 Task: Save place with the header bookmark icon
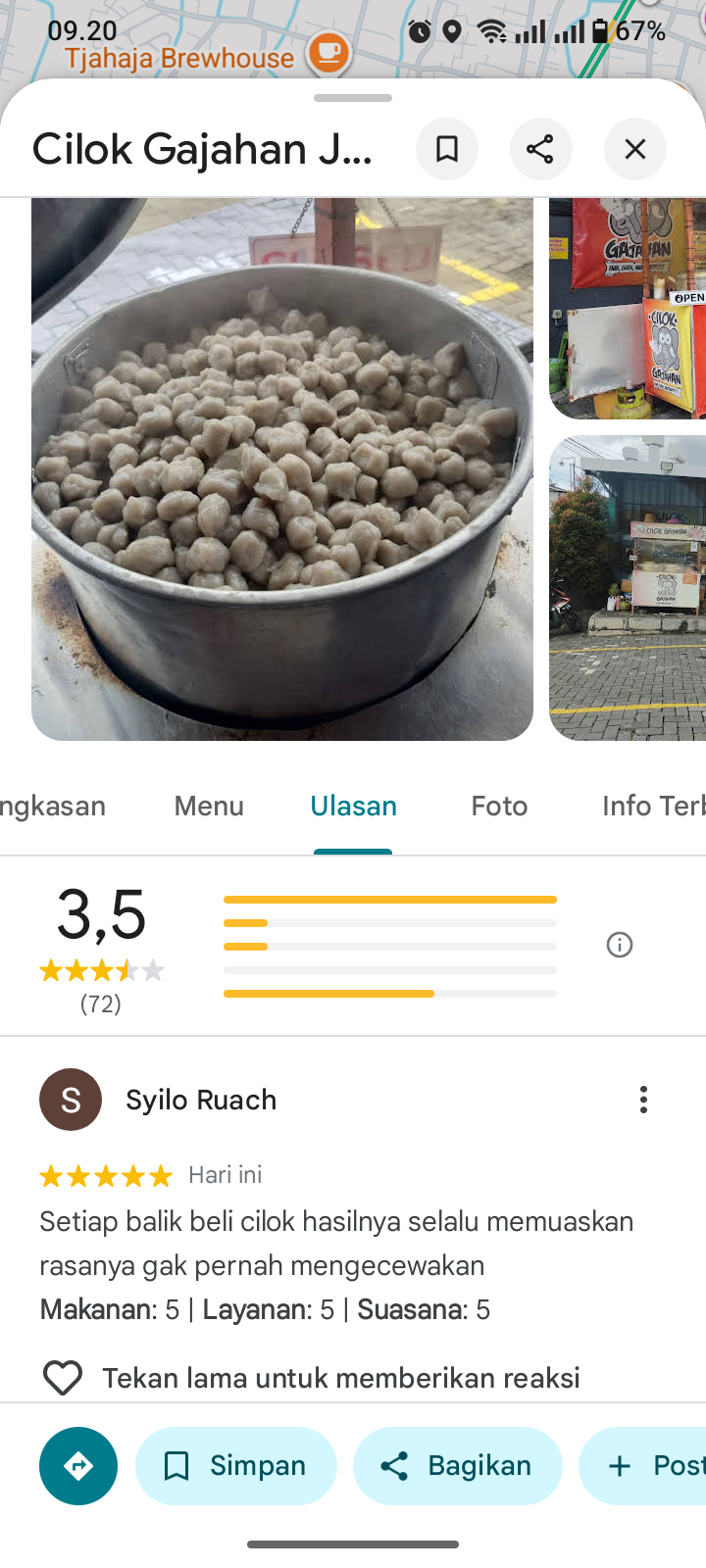pyautogui.click(x=447, y=149)
